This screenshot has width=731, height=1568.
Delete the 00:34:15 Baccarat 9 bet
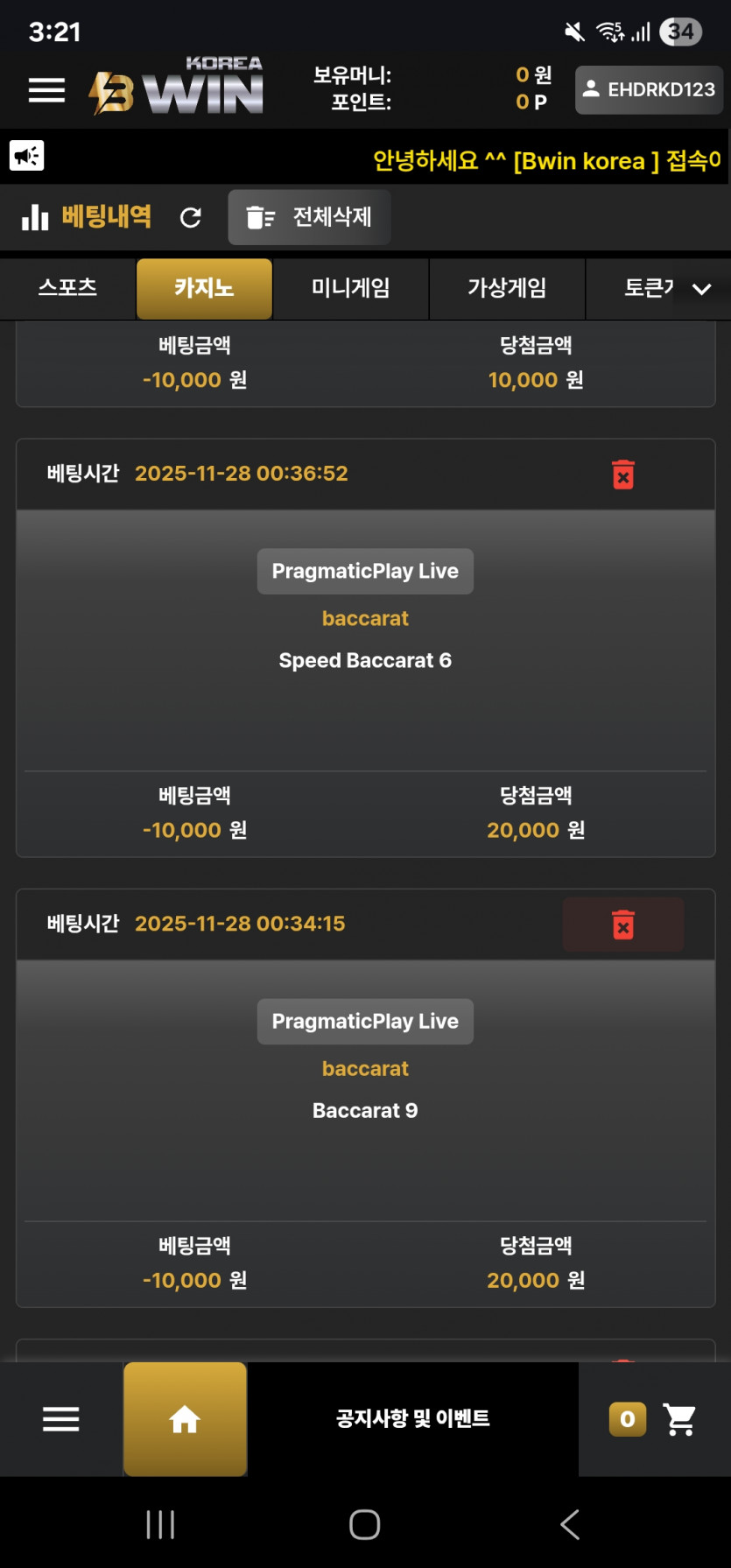coord(623,925)
